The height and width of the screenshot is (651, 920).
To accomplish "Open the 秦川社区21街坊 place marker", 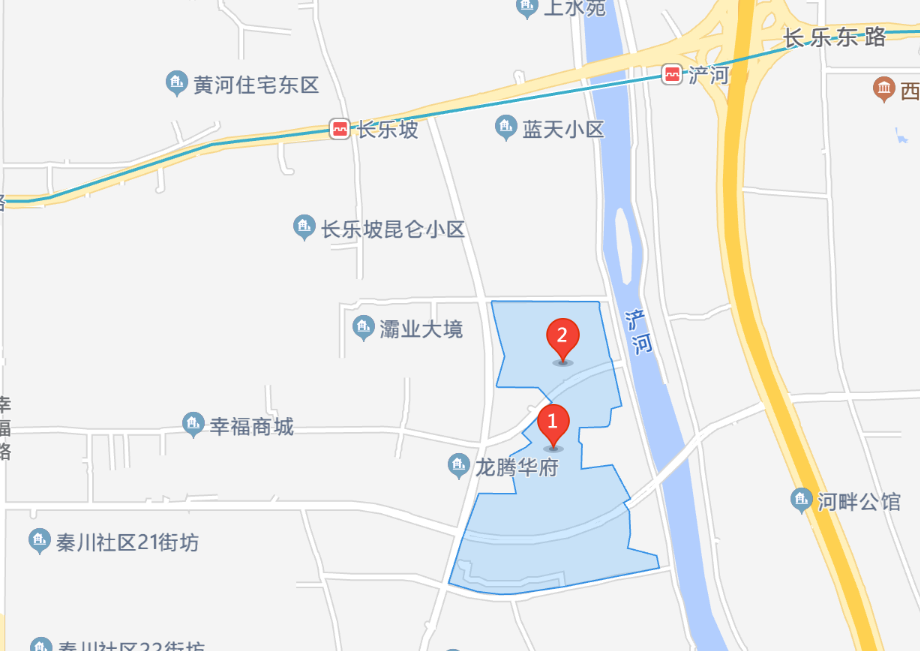I will tap(39, 541).
